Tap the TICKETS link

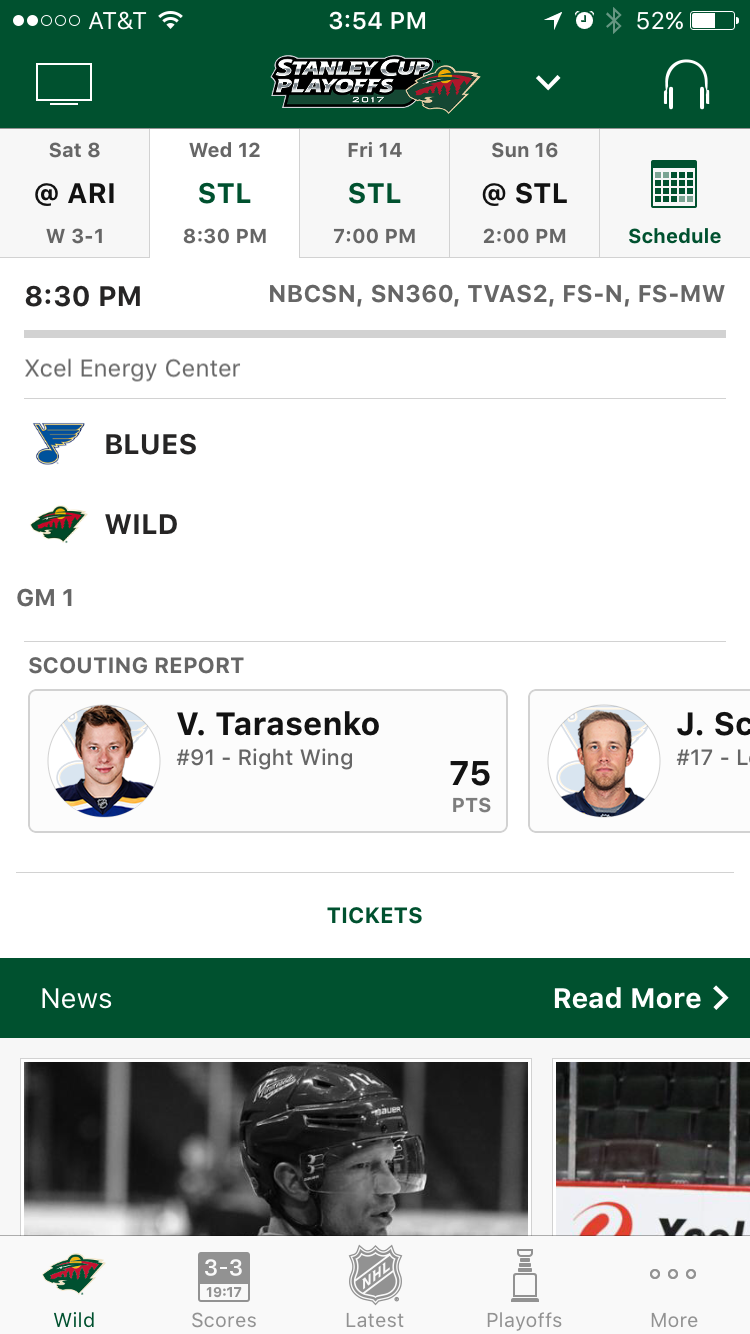(x=375, y=915)
